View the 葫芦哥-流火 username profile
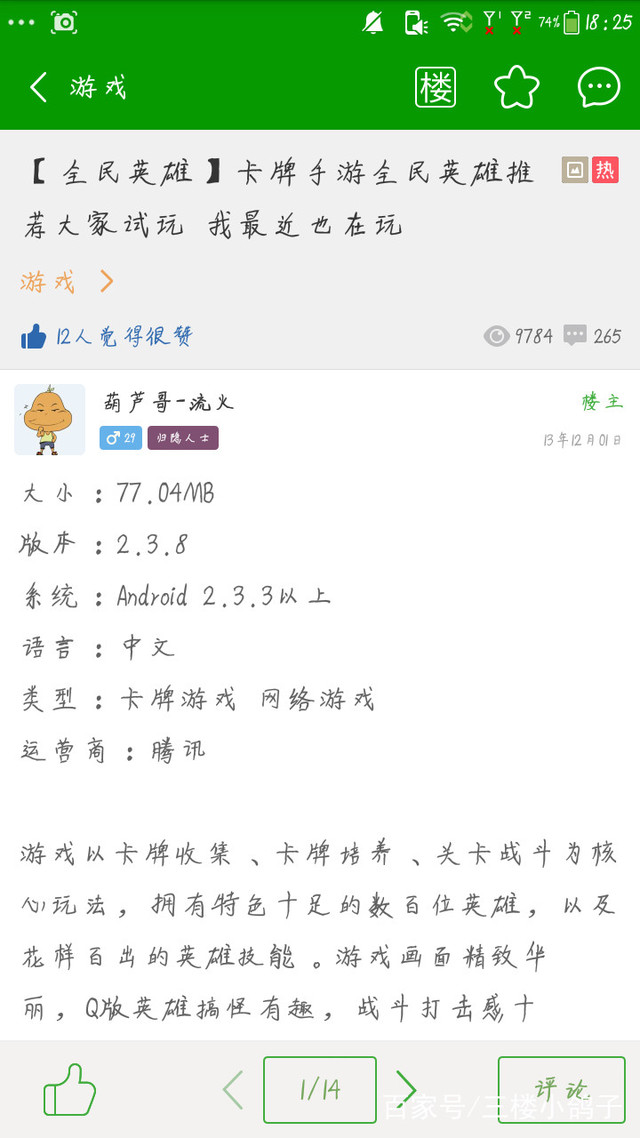This screenshot has height=1138, width=640. coord(168,402)
